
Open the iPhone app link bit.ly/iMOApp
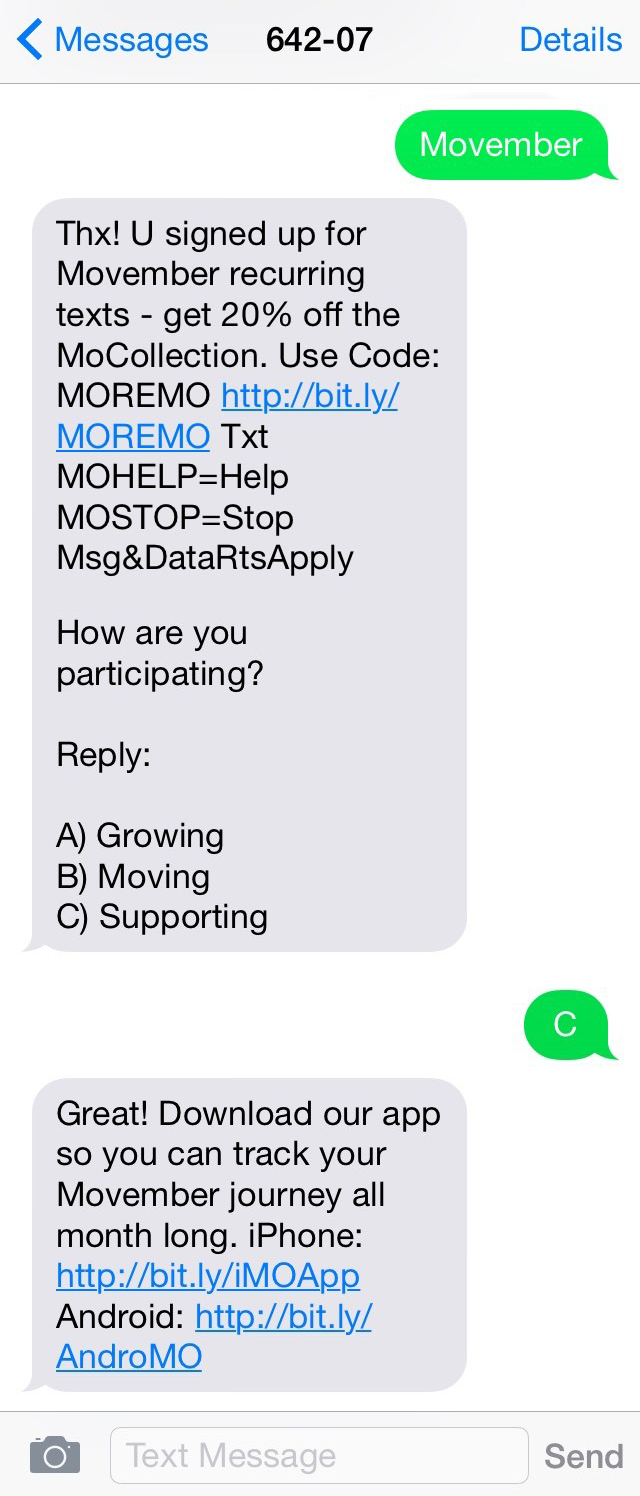coord(208,1275)
